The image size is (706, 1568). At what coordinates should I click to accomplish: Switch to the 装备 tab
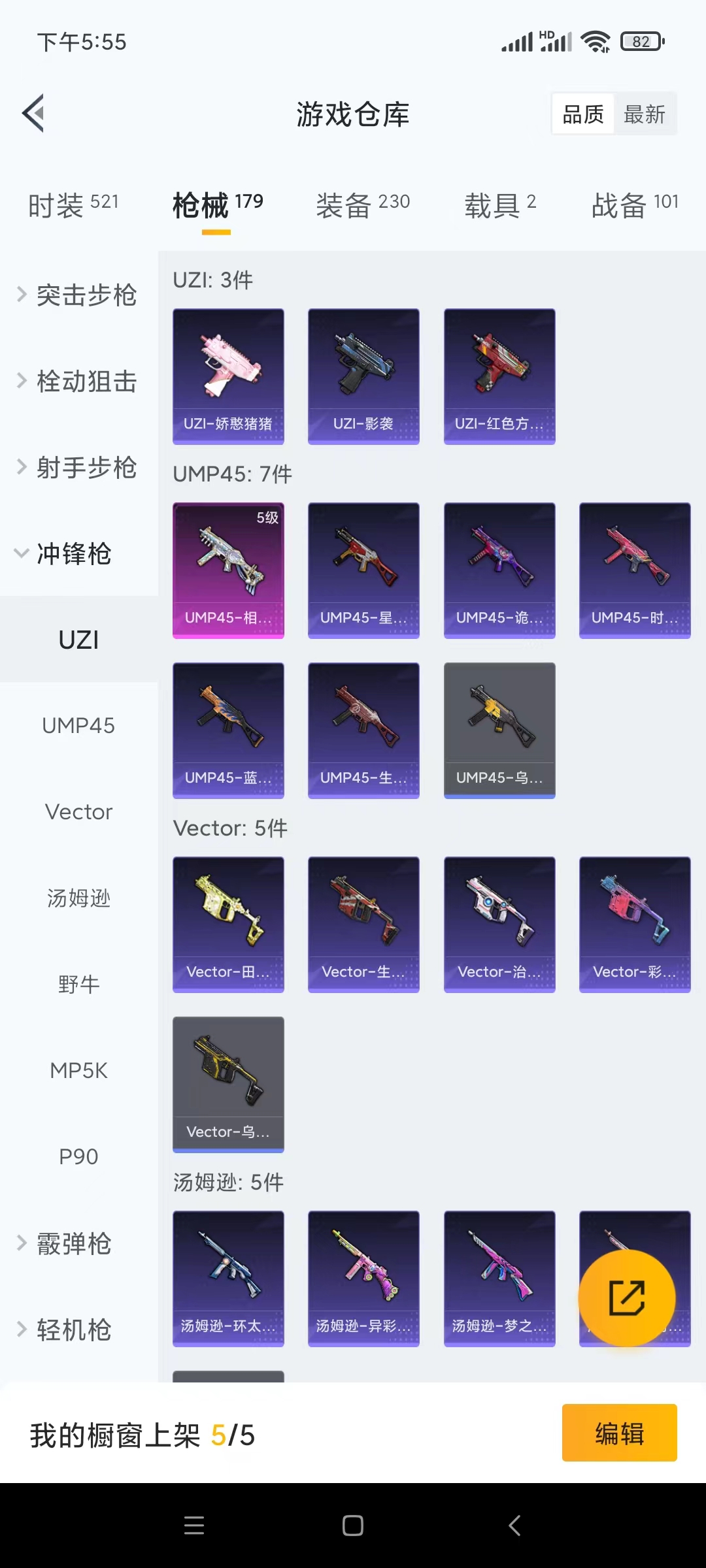(363, 205)
